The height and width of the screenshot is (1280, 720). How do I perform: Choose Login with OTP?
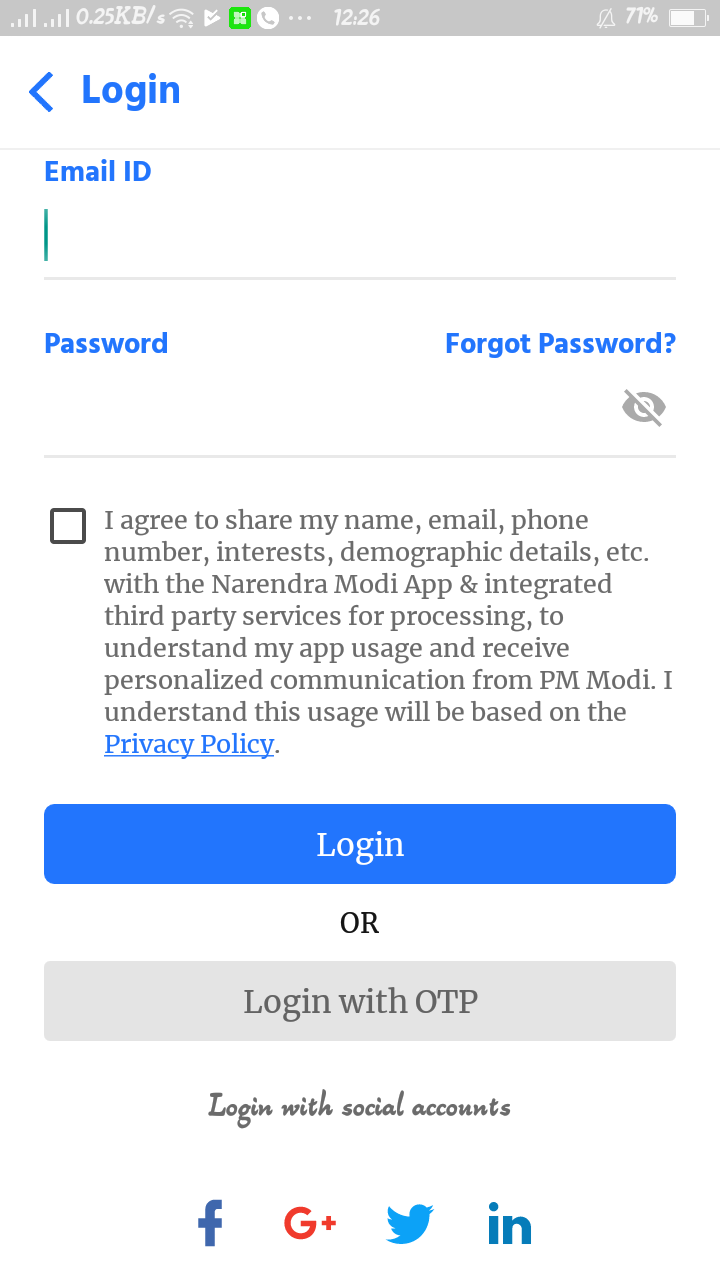pos(360,1001)
